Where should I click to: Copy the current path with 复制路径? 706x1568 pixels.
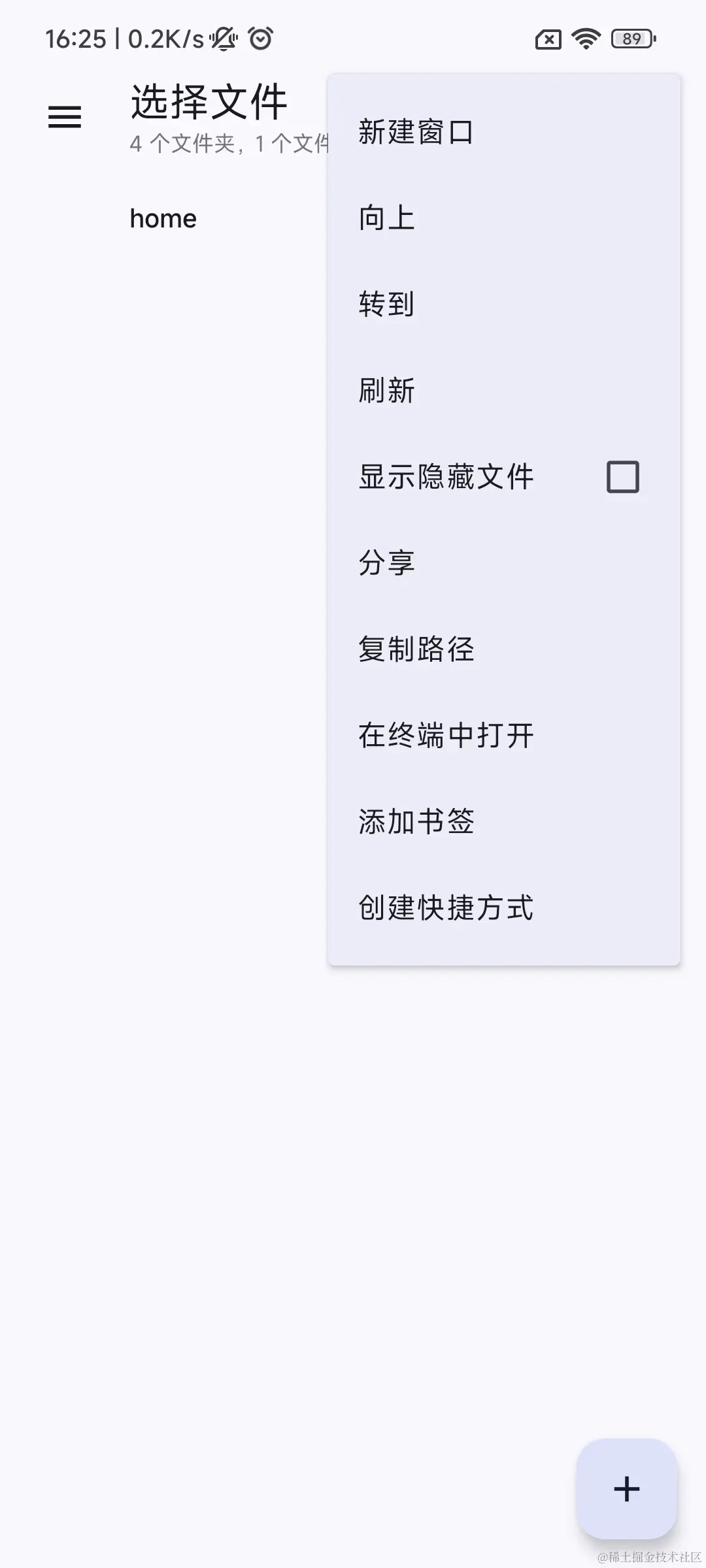click(x=416, y=649)
